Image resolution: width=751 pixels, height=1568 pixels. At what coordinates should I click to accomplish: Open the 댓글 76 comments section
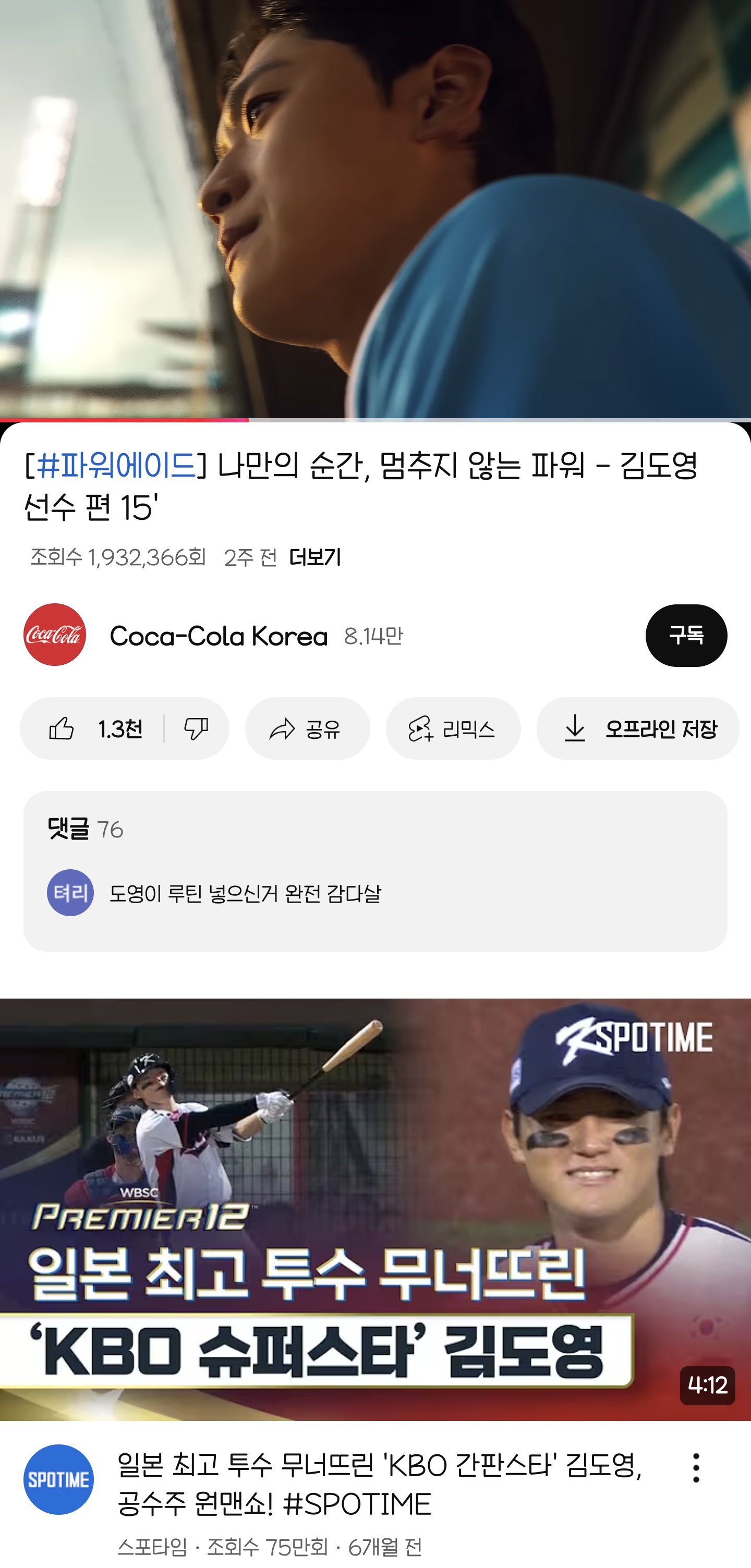tap(375, 870)
